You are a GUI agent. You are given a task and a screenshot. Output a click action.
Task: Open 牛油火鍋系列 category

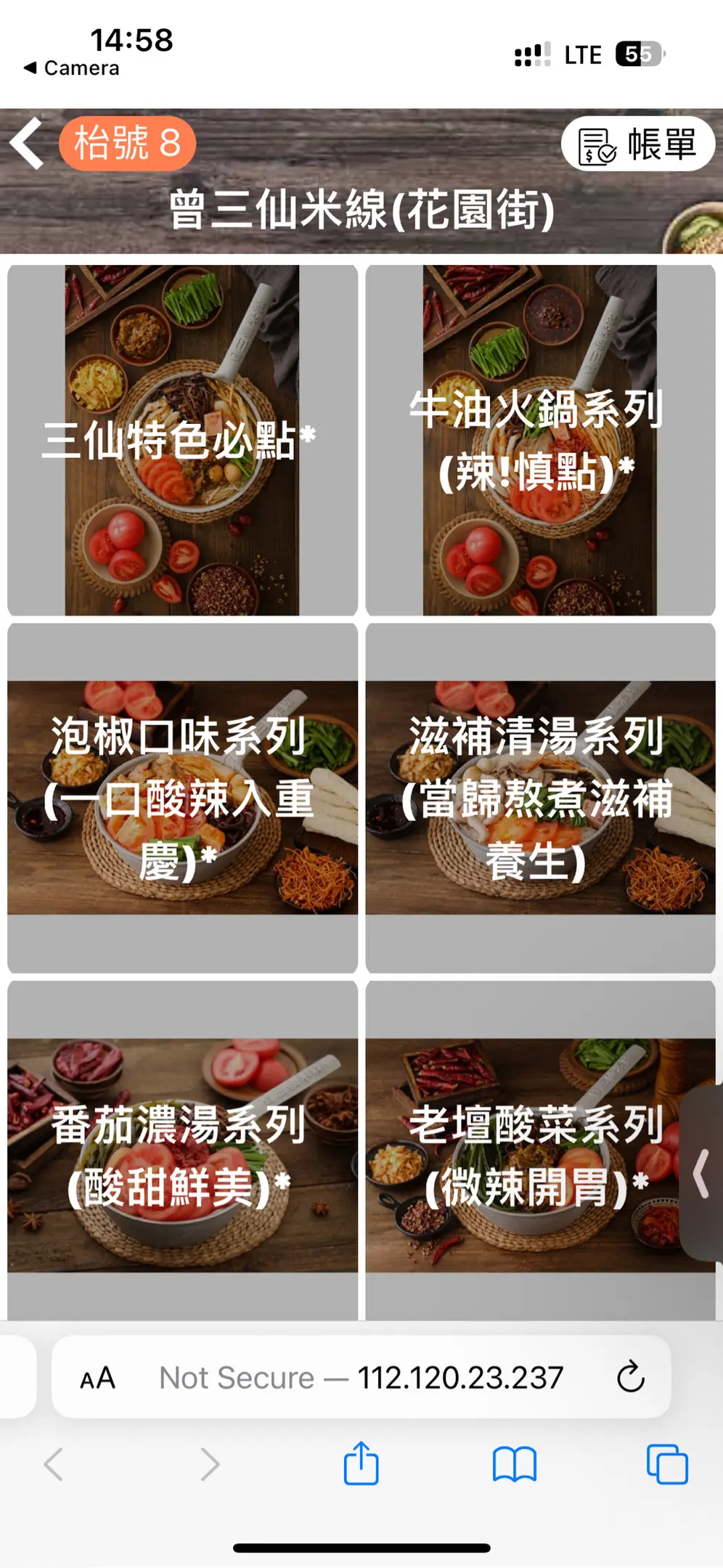(540, 441)
